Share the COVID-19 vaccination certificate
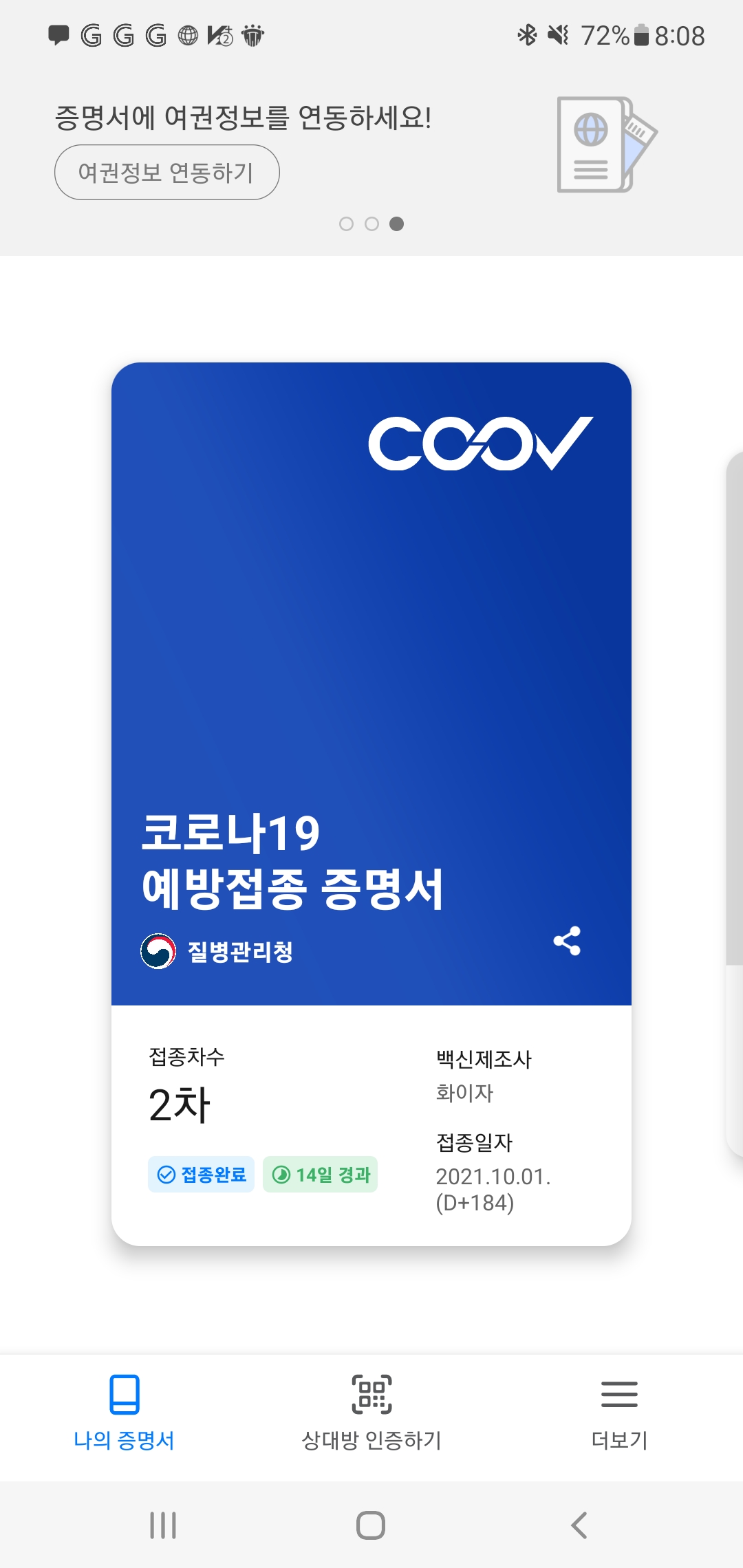 (567, 941)
